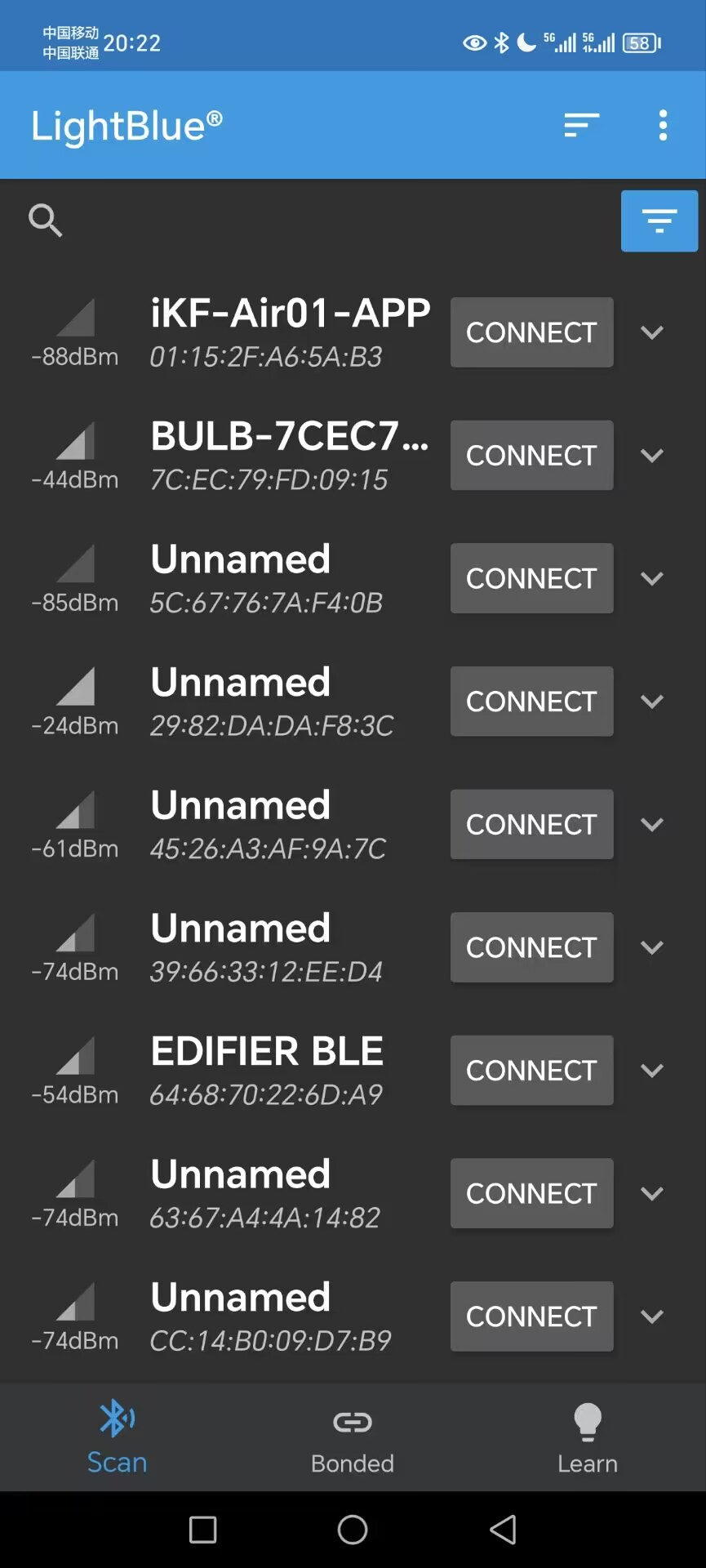This screenshot has width=706, height=1568.
Task: Open the sort icon in the app bar
Action: 581,125
